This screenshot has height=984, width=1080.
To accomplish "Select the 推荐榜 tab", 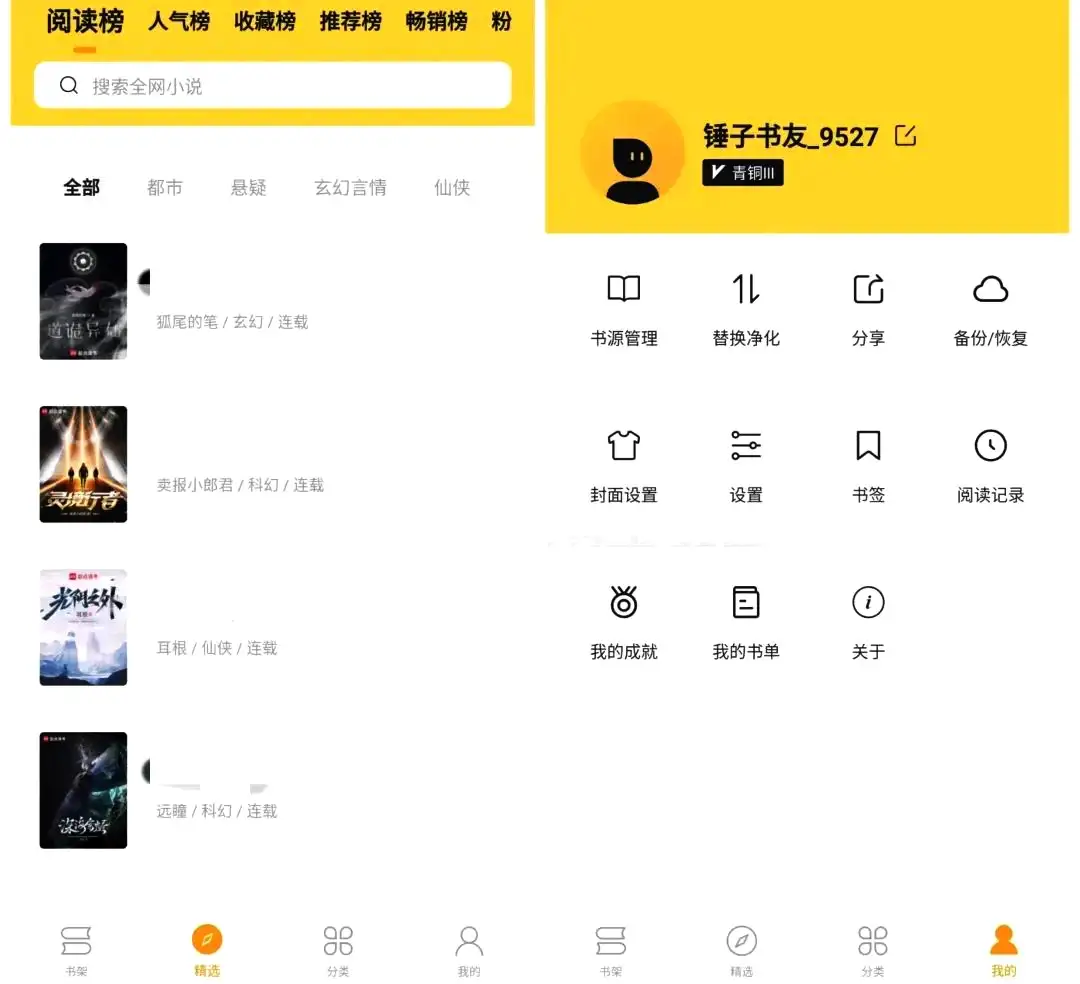I will tap(350, 21).
